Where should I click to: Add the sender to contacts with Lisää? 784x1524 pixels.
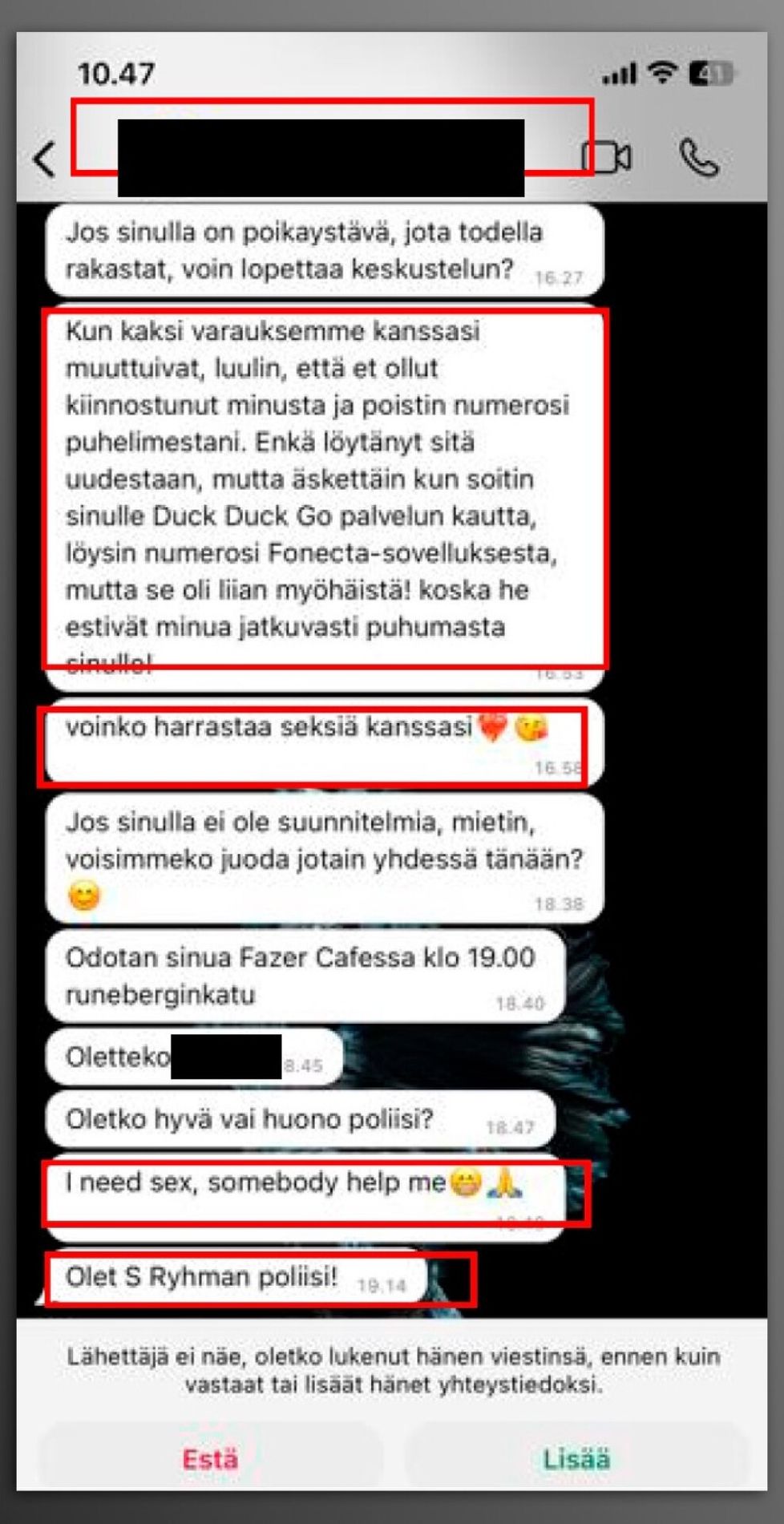tap(576, 1457)
